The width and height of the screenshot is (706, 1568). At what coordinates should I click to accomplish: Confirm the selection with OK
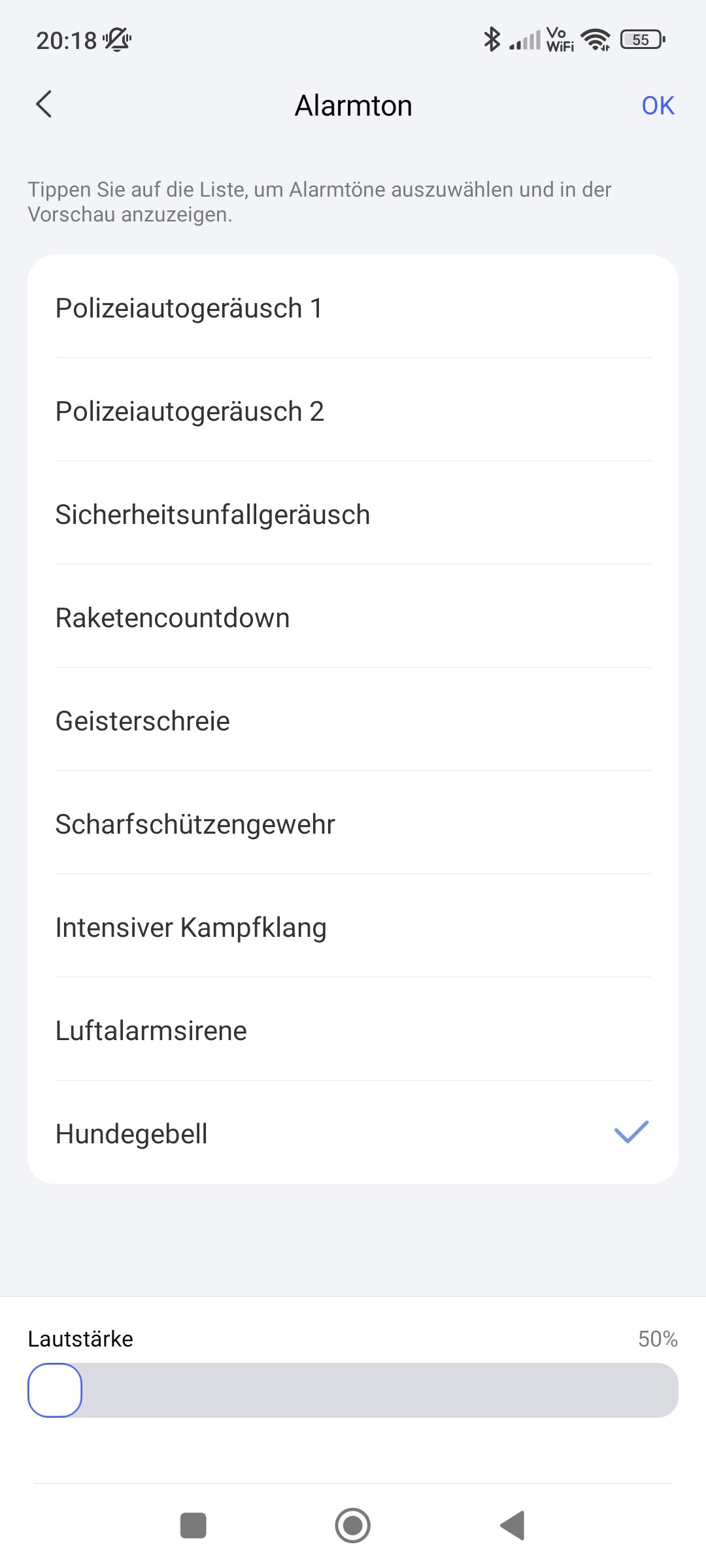(657, 106)
